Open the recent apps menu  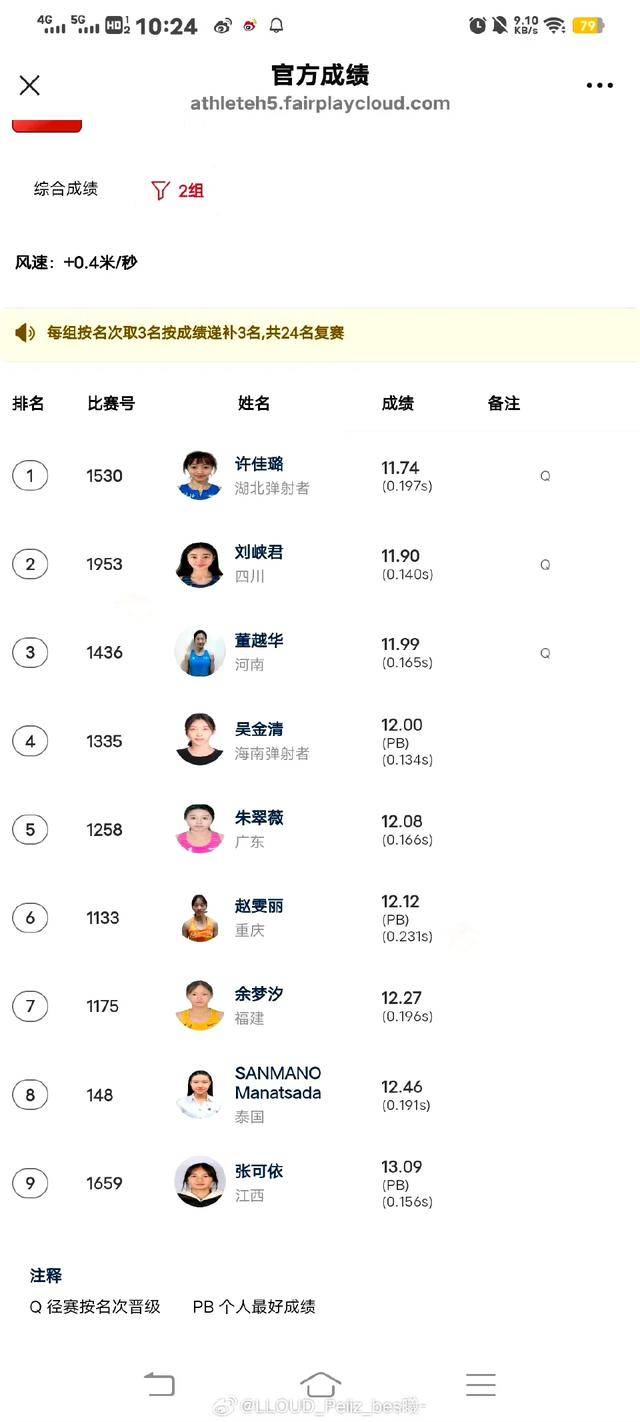[x=481, y=1384]
